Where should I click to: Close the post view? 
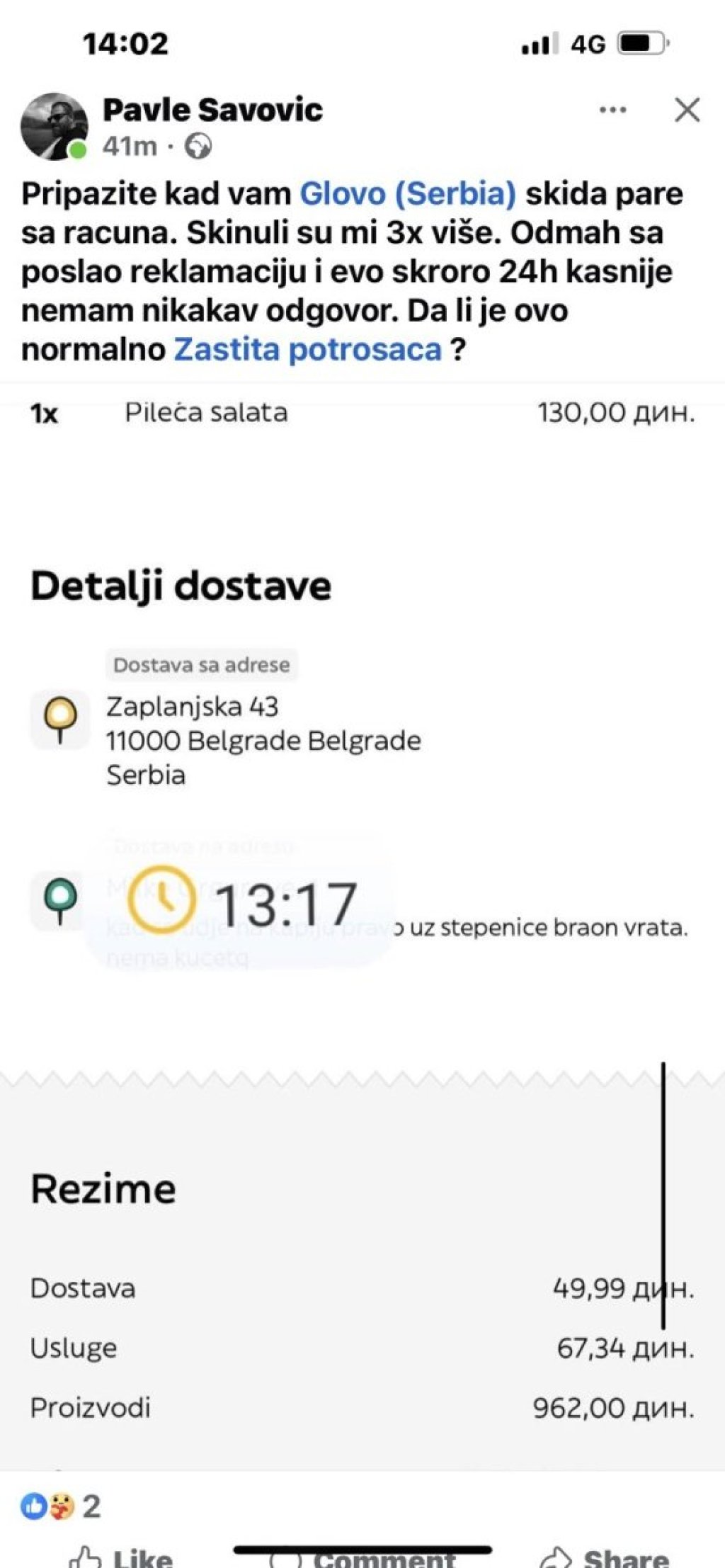click(x=687, y=110)
